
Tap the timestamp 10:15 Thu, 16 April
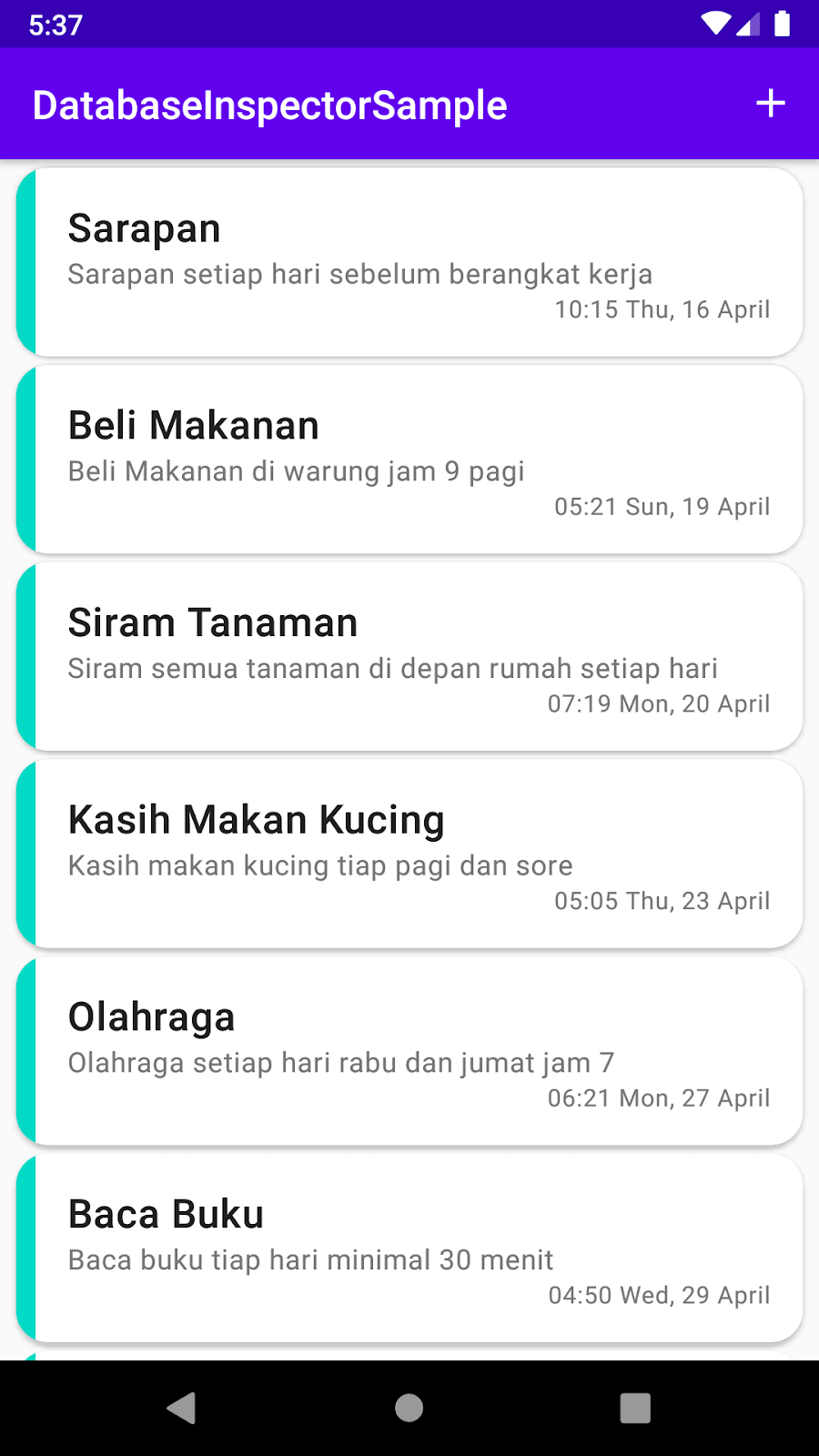(662, 309)
